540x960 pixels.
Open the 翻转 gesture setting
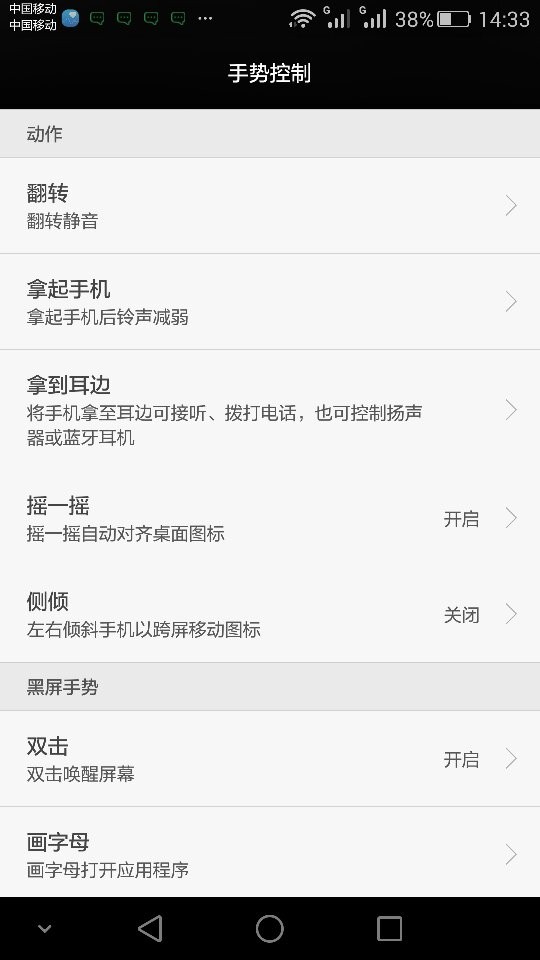270,206
